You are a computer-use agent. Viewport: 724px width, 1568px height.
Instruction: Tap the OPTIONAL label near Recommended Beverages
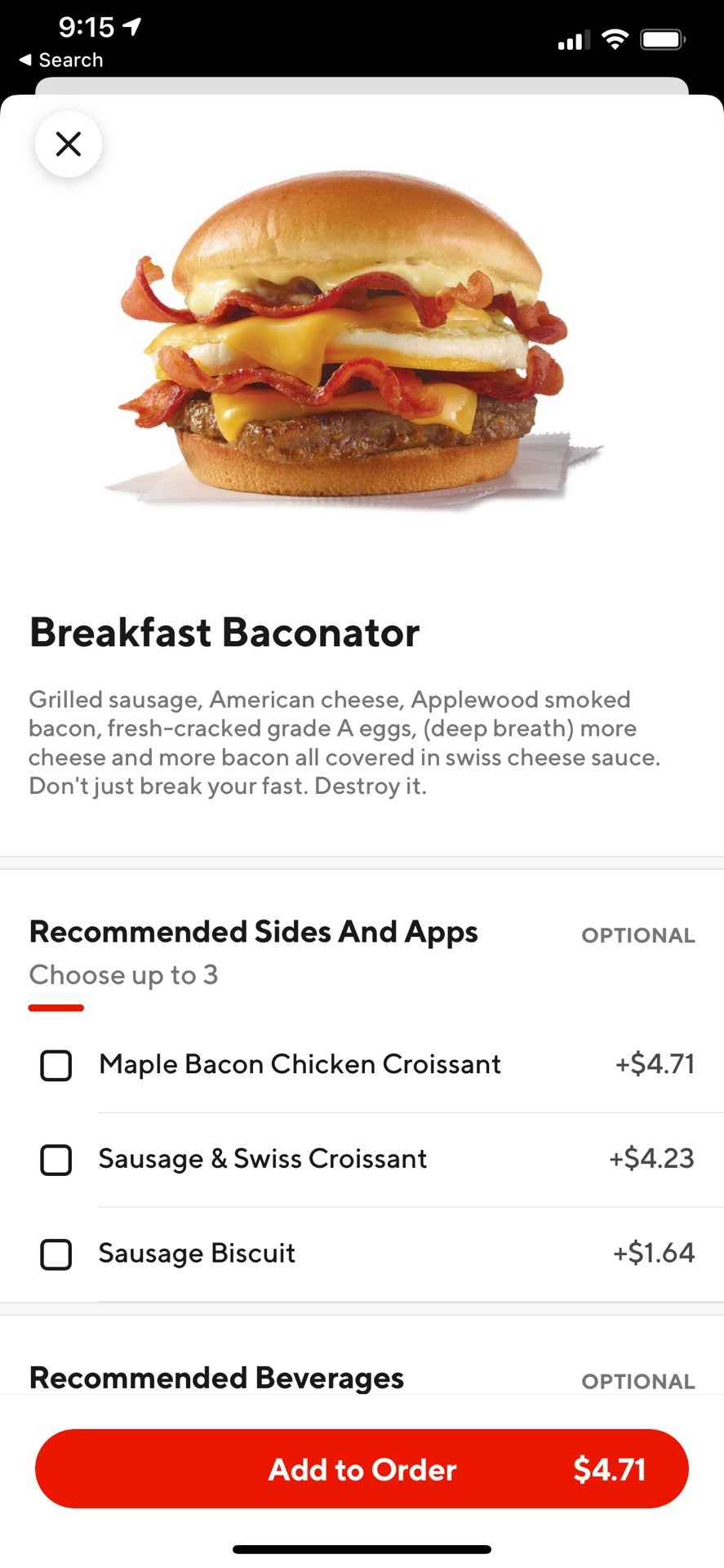pyautogui.click(x=637, y=1381)
